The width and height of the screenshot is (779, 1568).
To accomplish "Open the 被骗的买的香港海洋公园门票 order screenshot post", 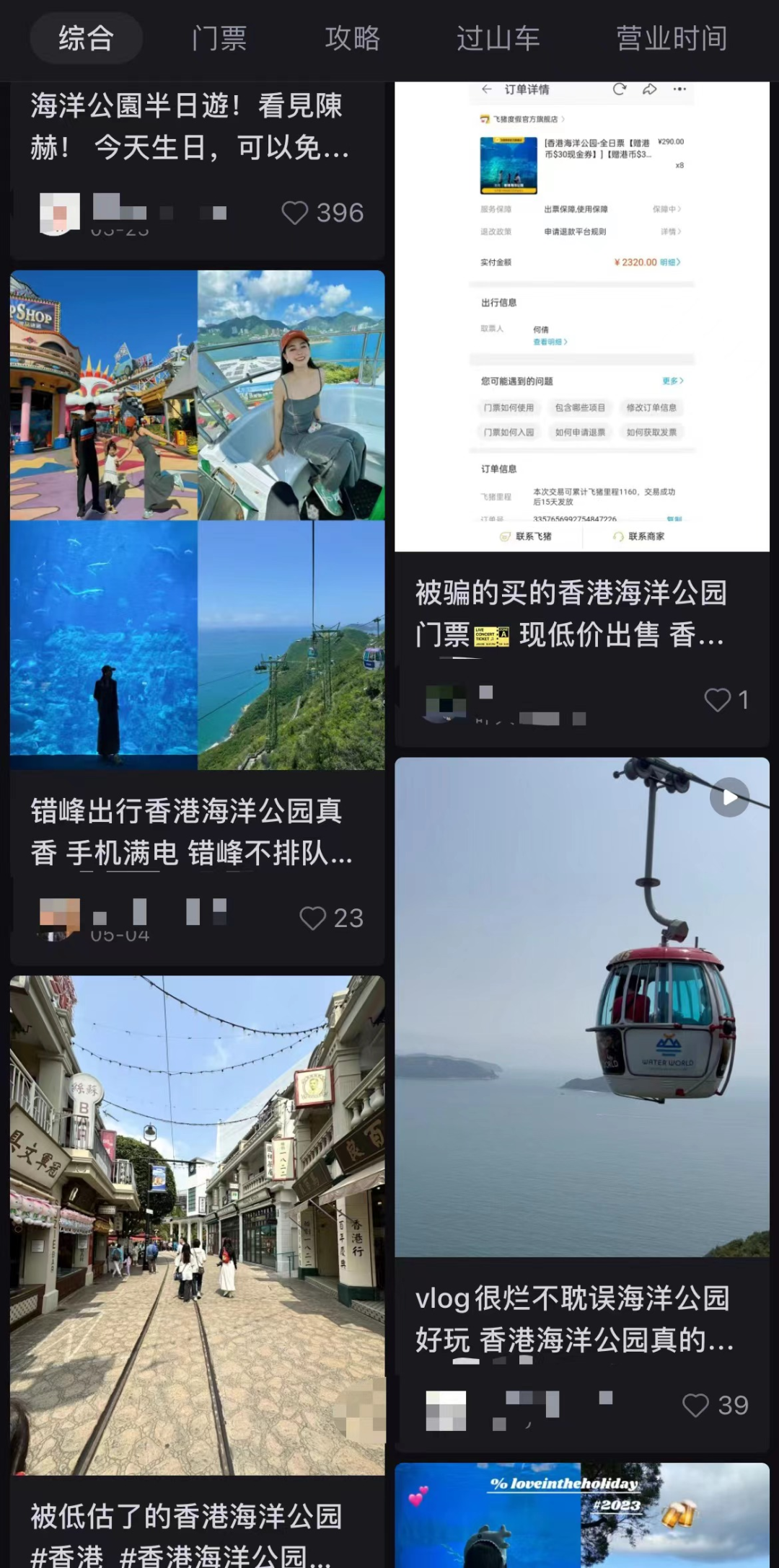I will (581, 317).
